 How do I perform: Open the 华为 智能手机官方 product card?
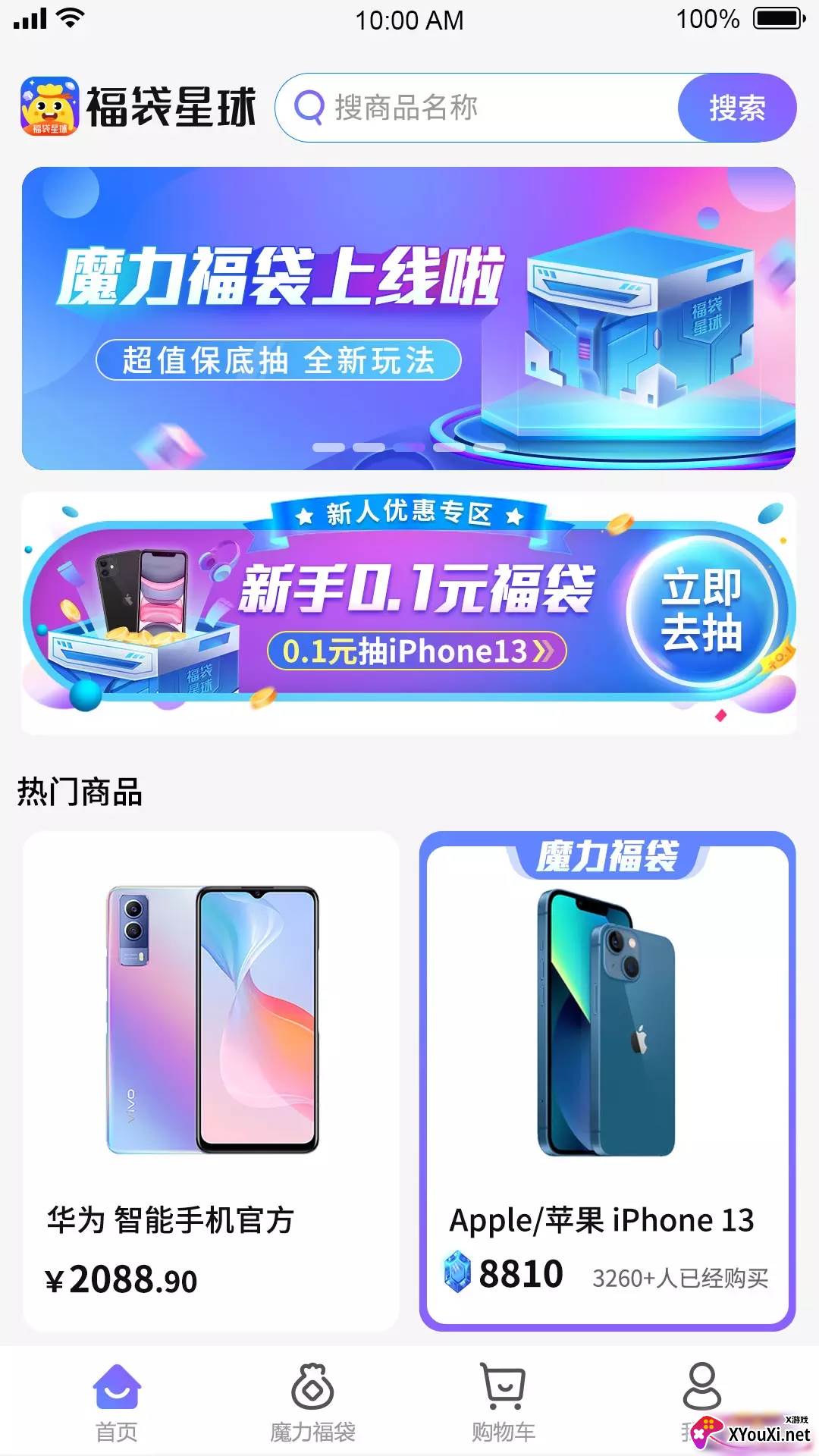tap(211, 1081)
